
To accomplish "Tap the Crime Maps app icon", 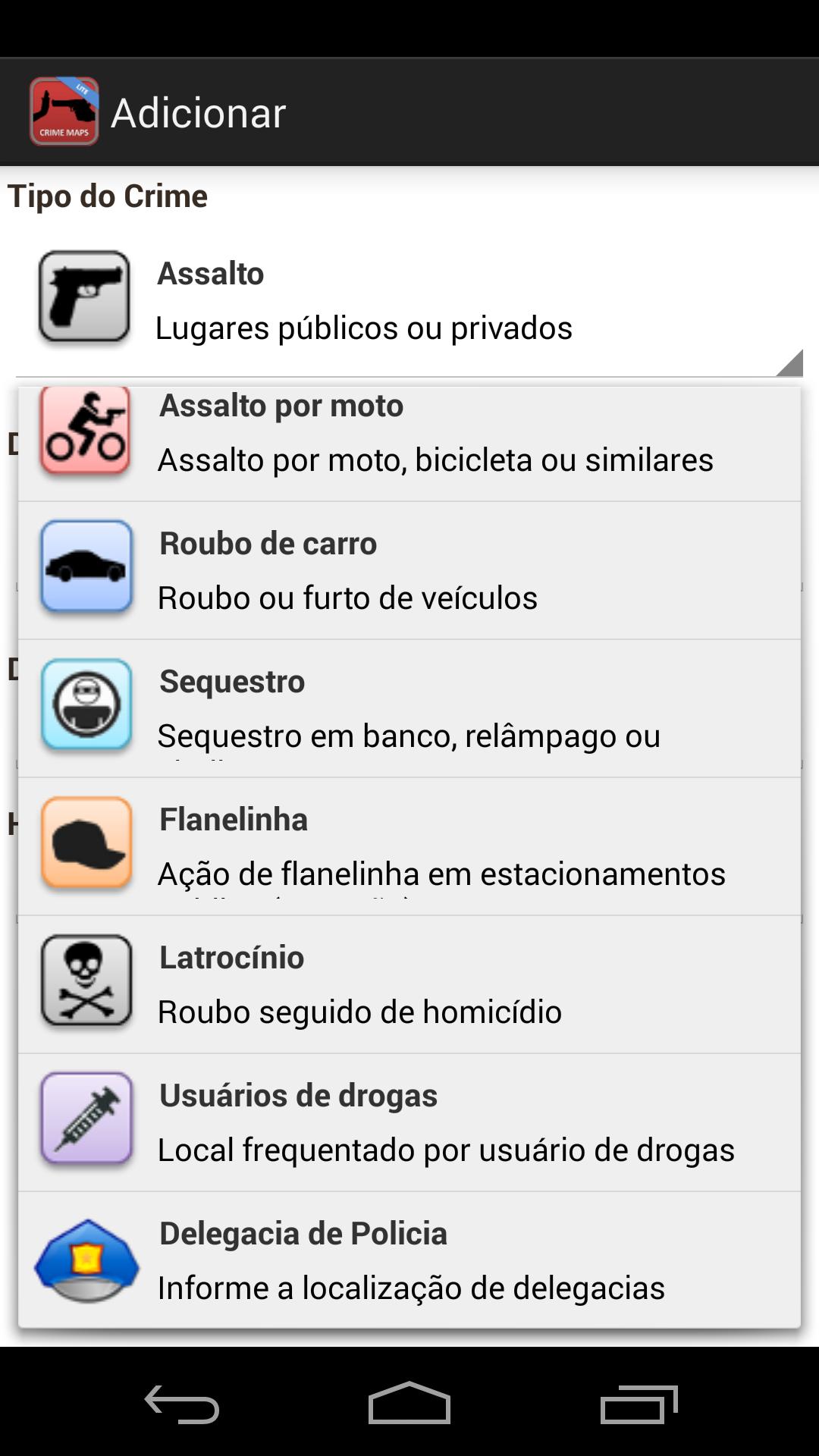I will [x=64, y=111].
